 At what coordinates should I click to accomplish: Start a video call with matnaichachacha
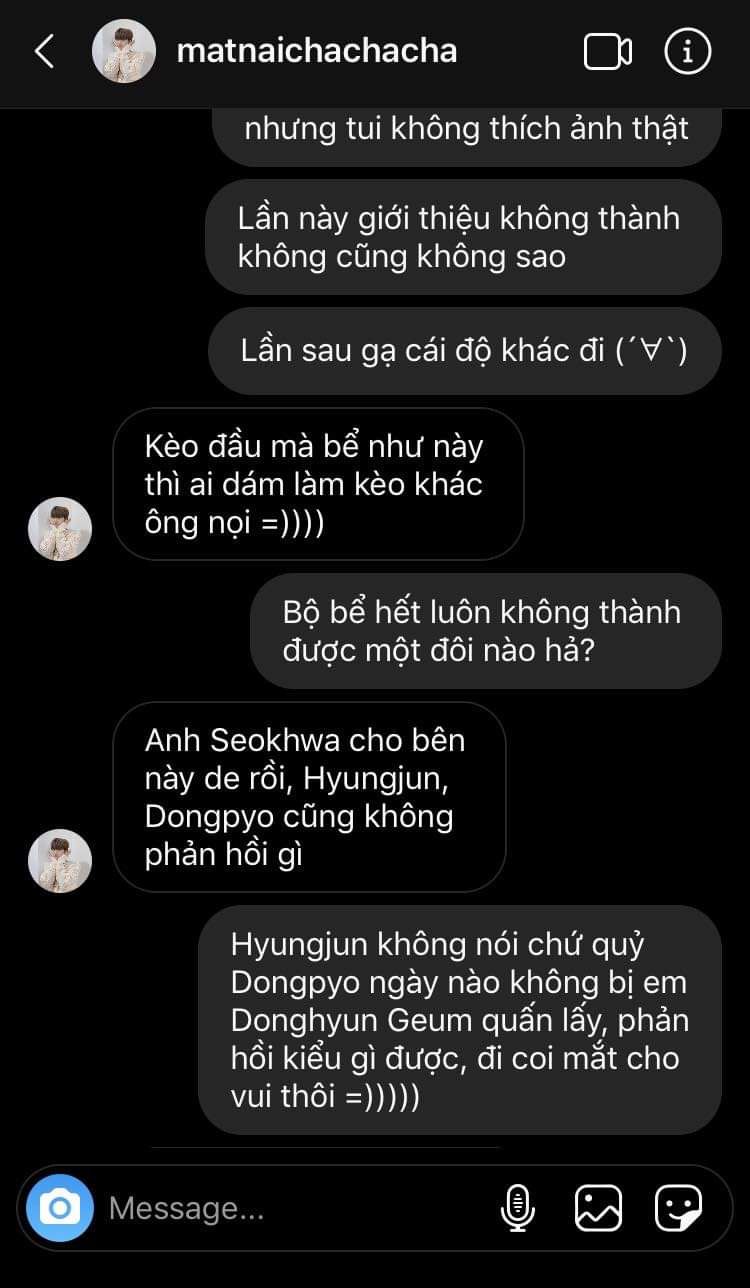607,51
